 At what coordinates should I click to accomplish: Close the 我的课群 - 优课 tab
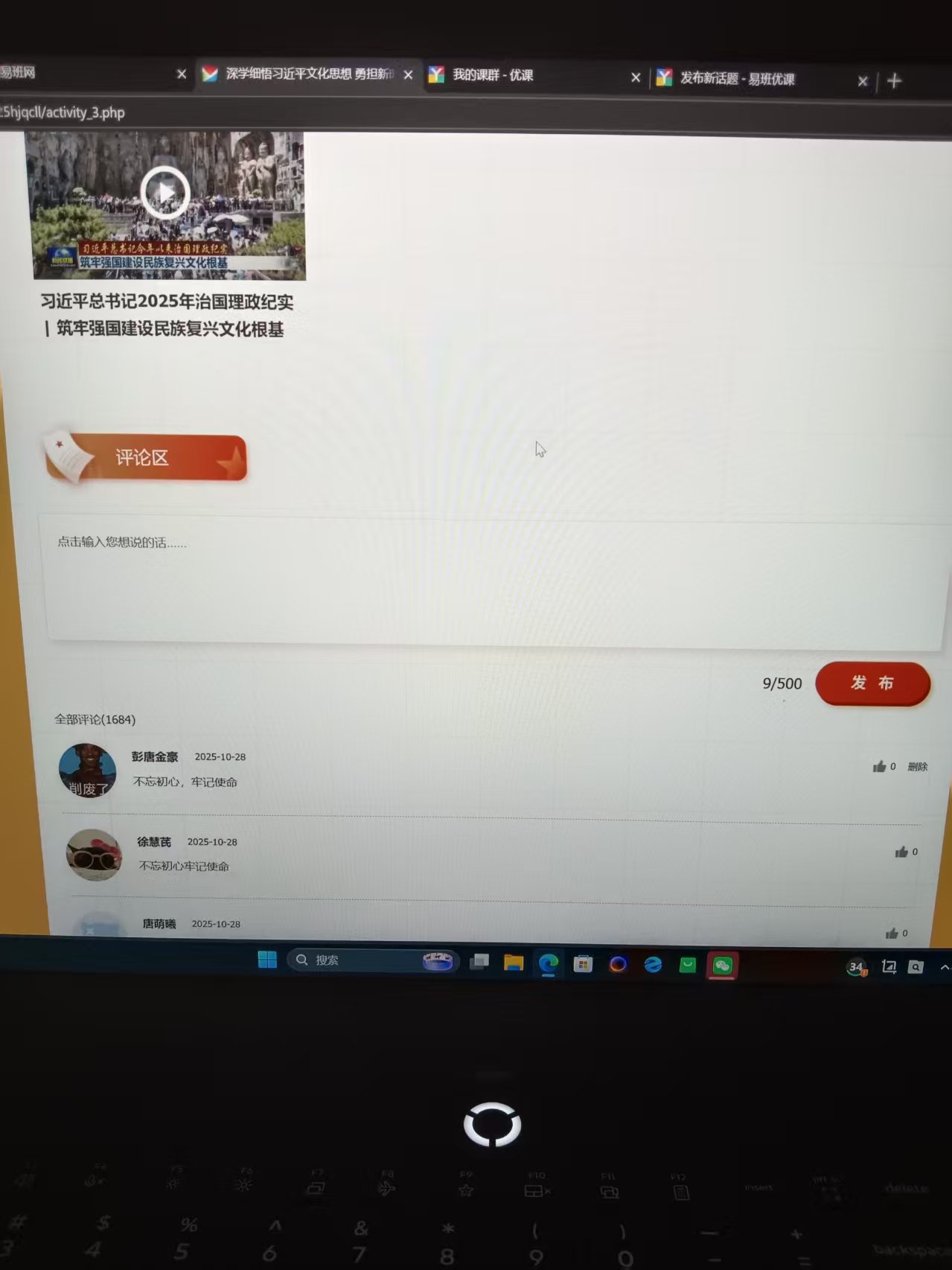point(635,77)
